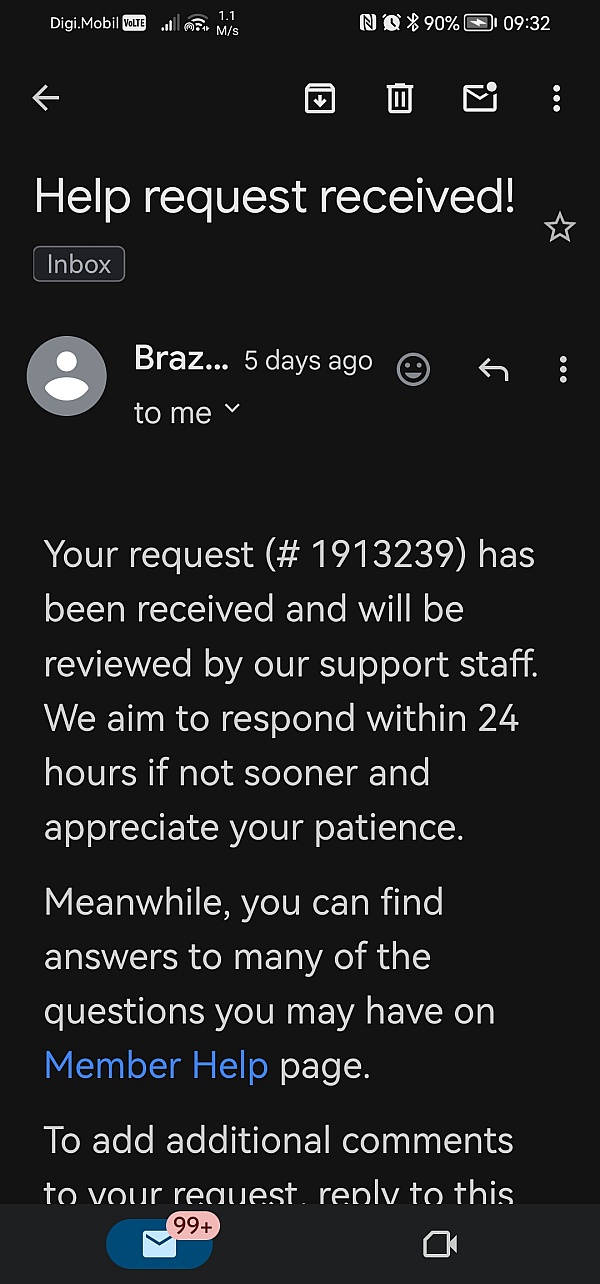Switch to the Mail tab
Image resolution: width=600 pixels, height=1284 pixels.
coord(159,1243)
